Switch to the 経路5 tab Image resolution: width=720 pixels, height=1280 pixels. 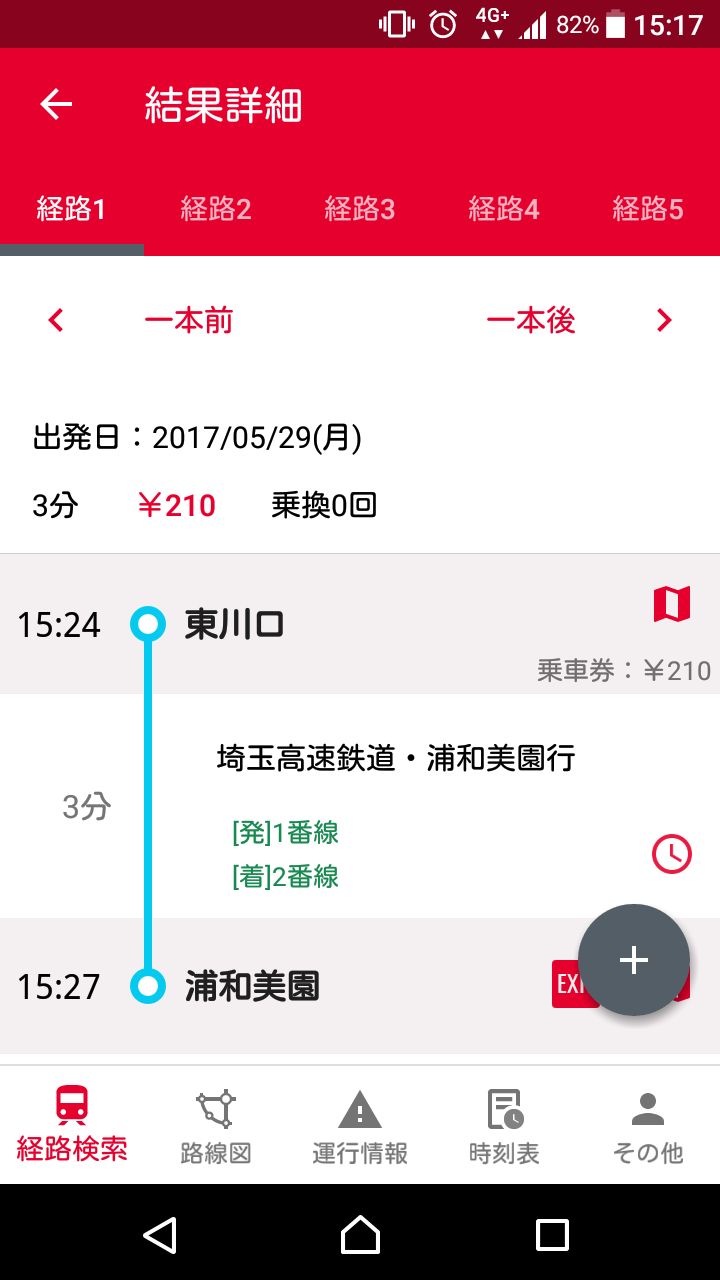click(648, 209)
